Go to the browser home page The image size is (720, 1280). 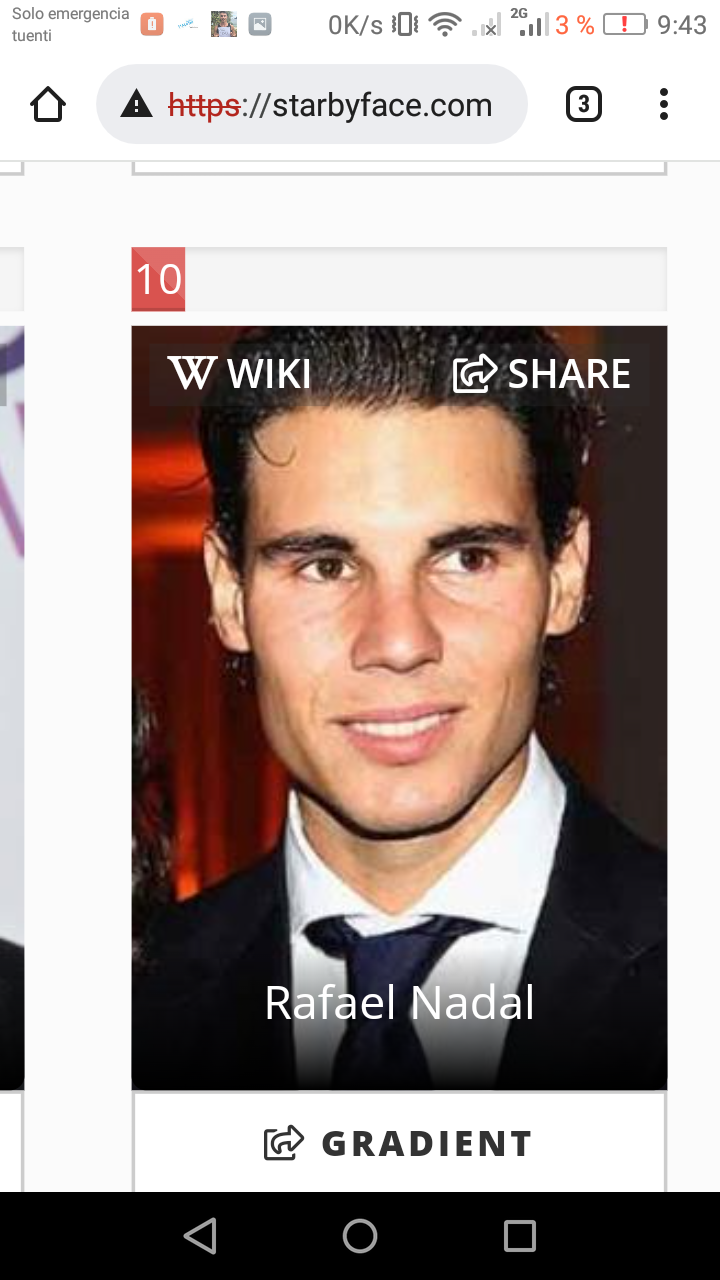[x=48, y=105]
